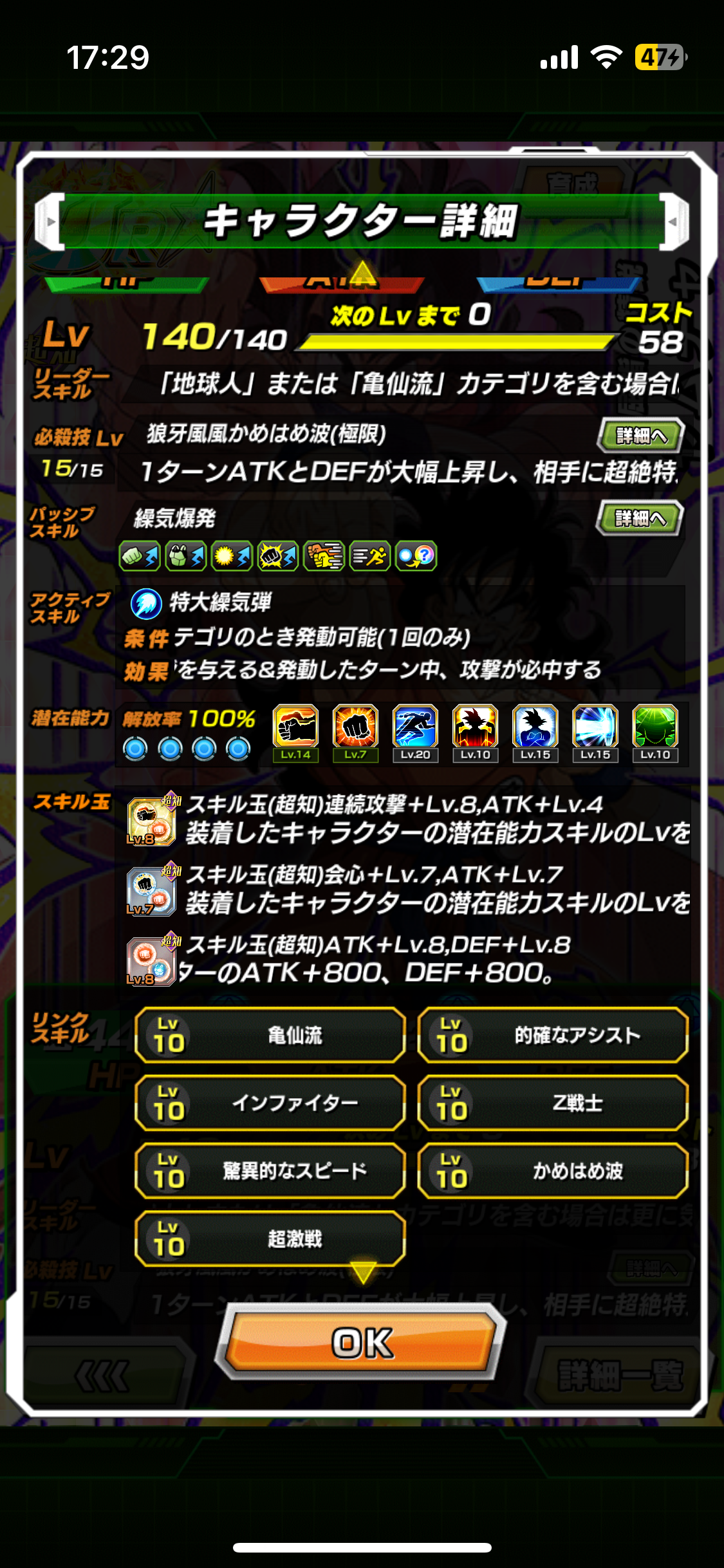Tap the yellow up arrow under the title

362,273
